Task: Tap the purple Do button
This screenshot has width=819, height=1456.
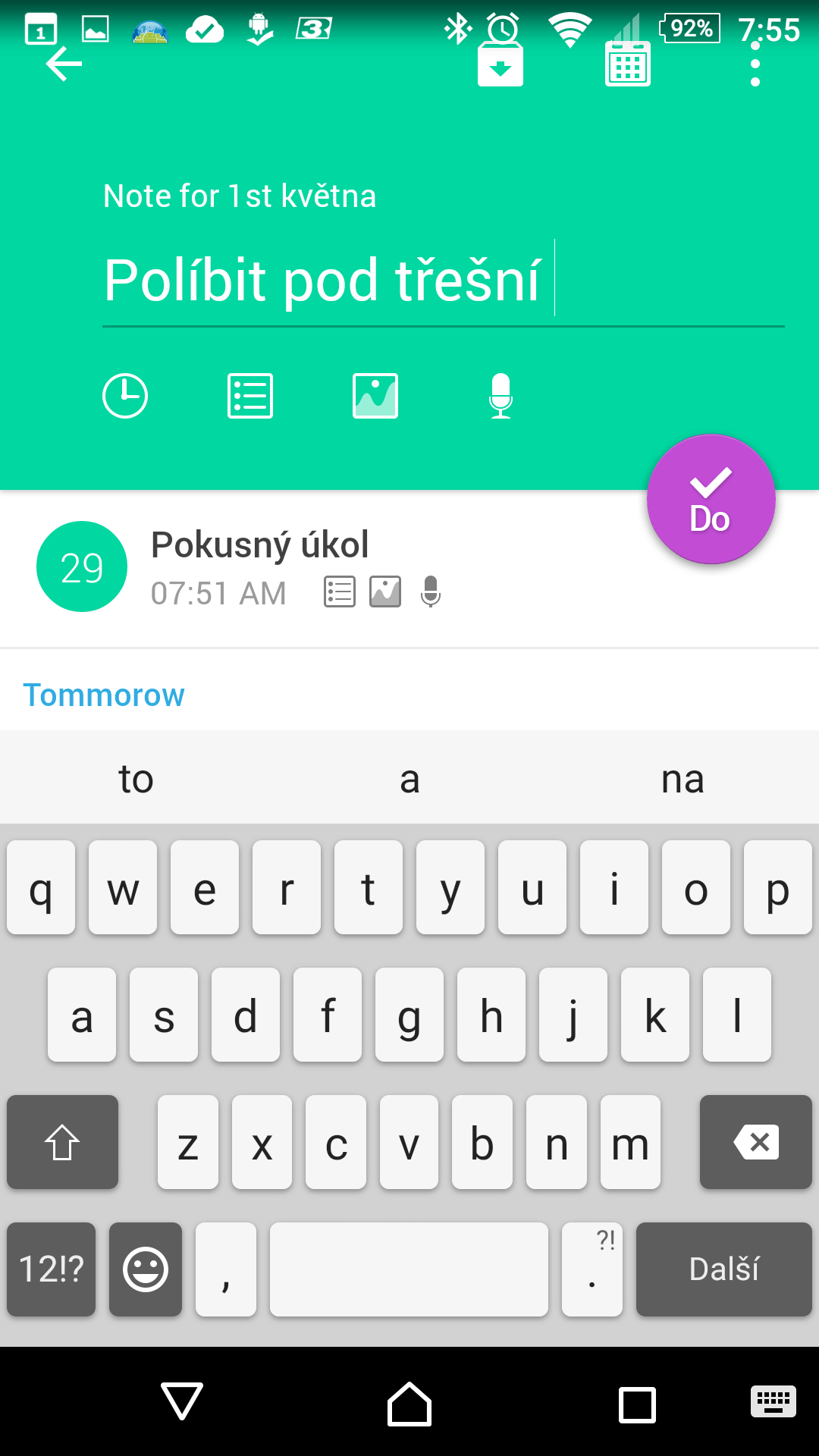Action: [711, 499]
